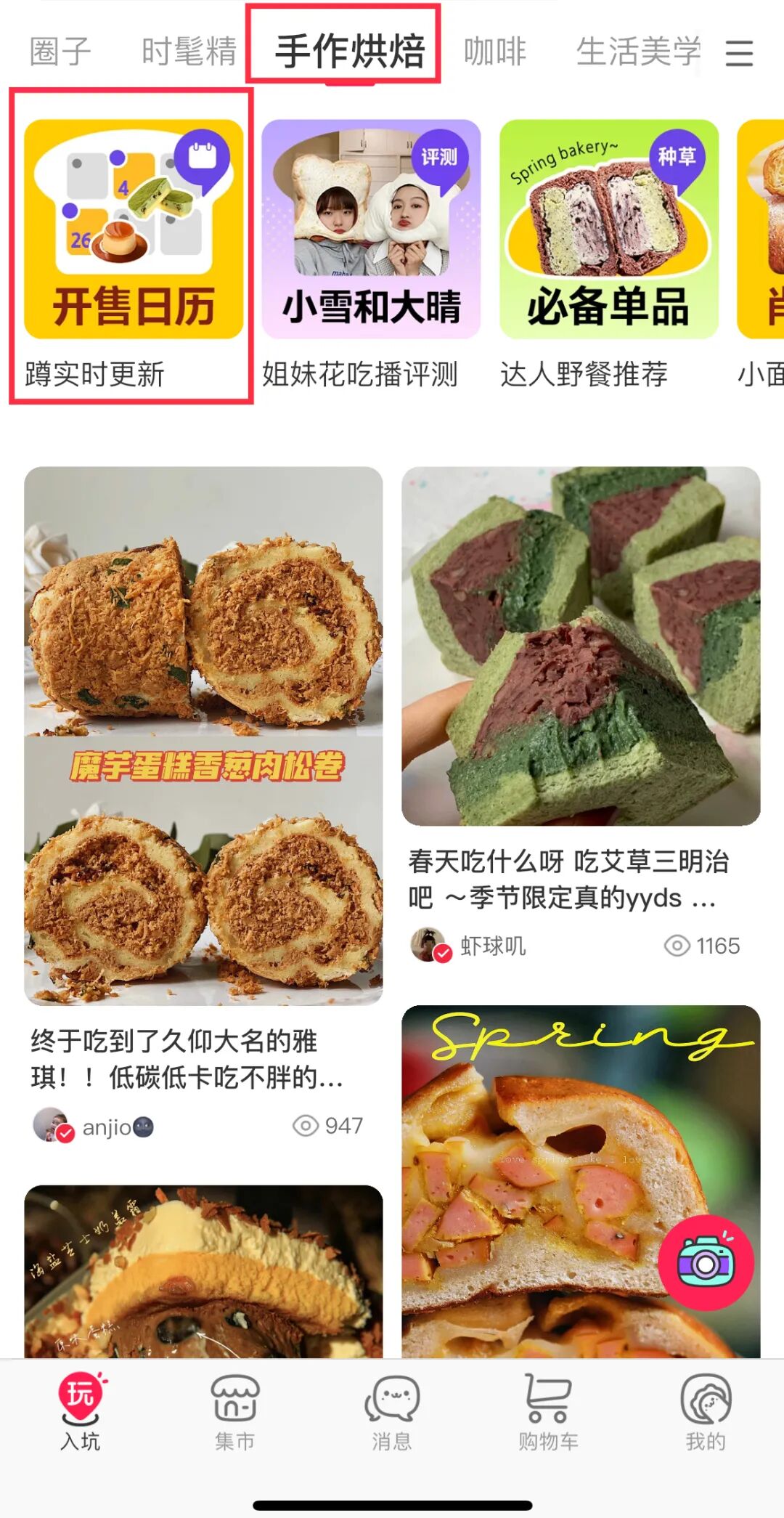The image size is (784, 1518).
Task: Open the 艾草三明治 post by 虾球叽
Action: click(581, 646)
